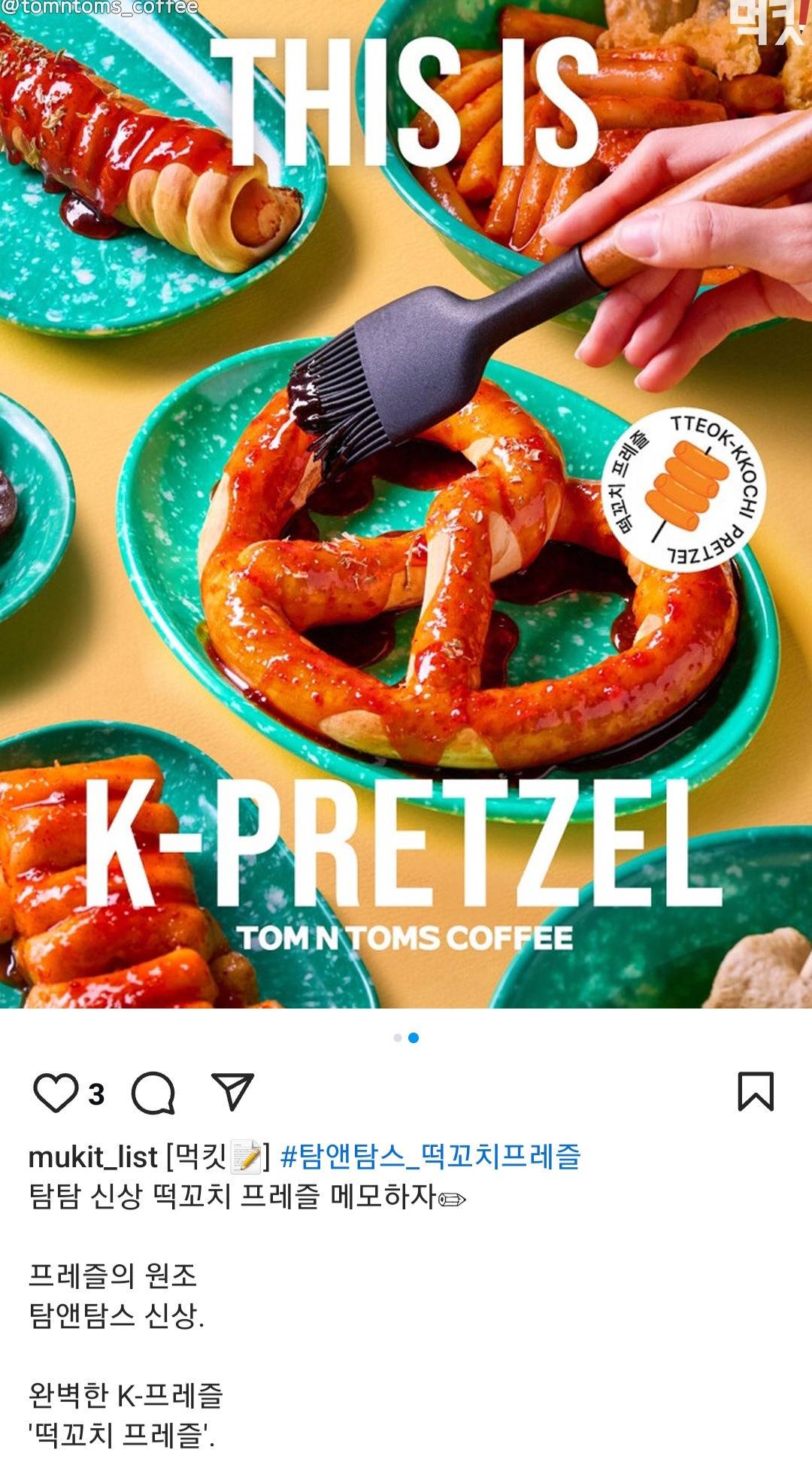Open mukit_list profile from caption

pos(92,1157)
